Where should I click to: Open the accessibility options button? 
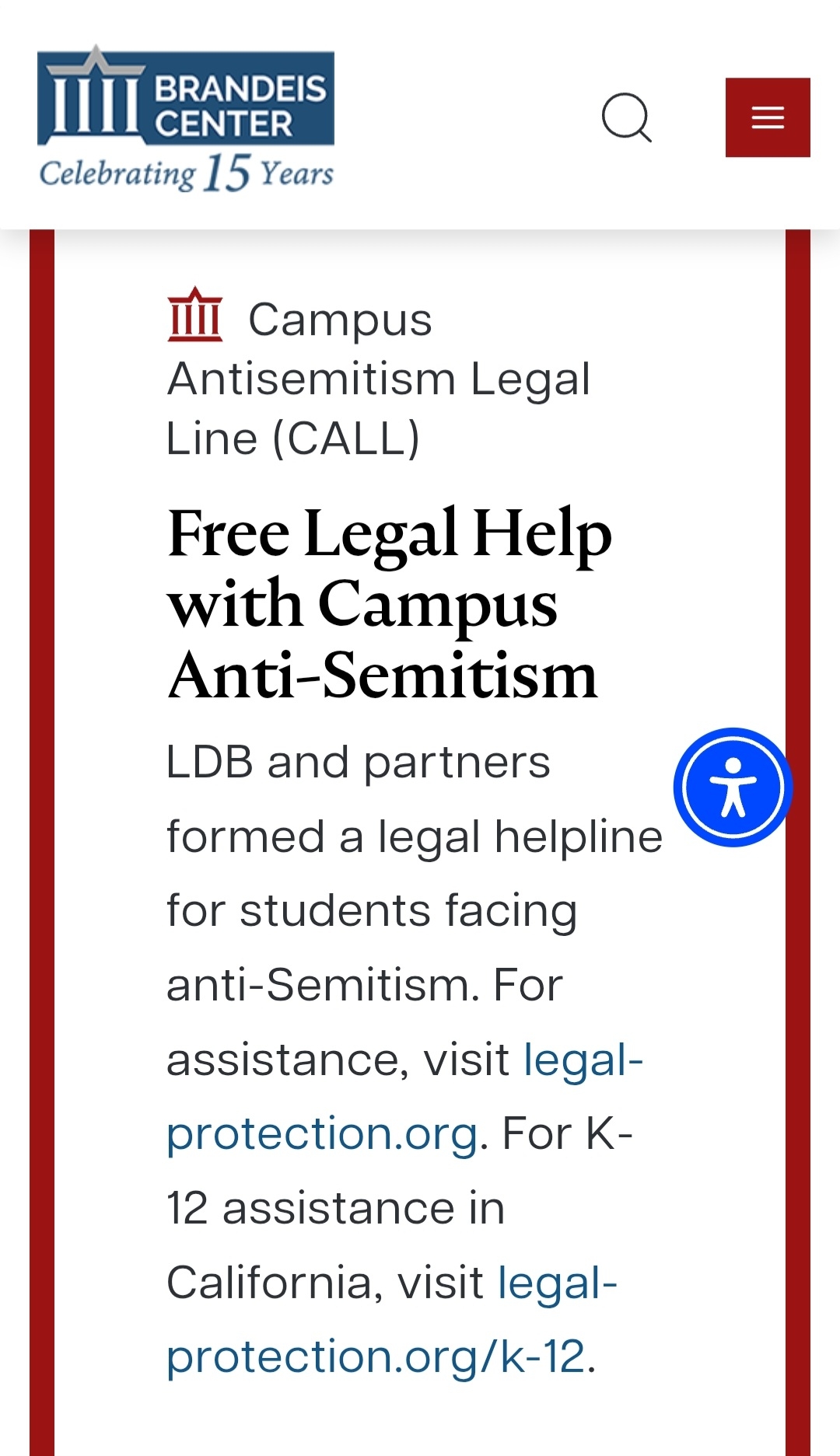pyautogui.click(x=733, y=787)
